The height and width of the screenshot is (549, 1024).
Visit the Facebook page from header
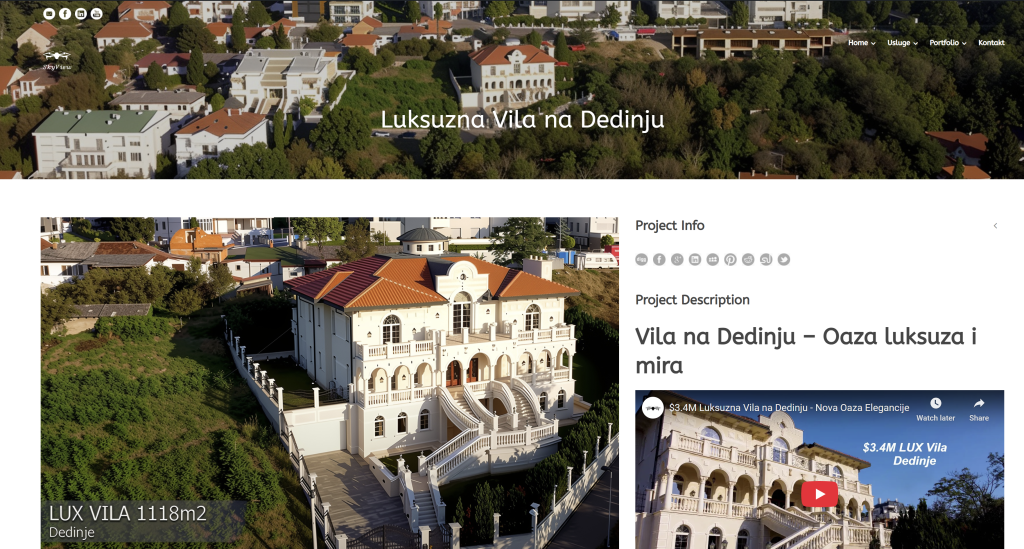click(65, 14)
